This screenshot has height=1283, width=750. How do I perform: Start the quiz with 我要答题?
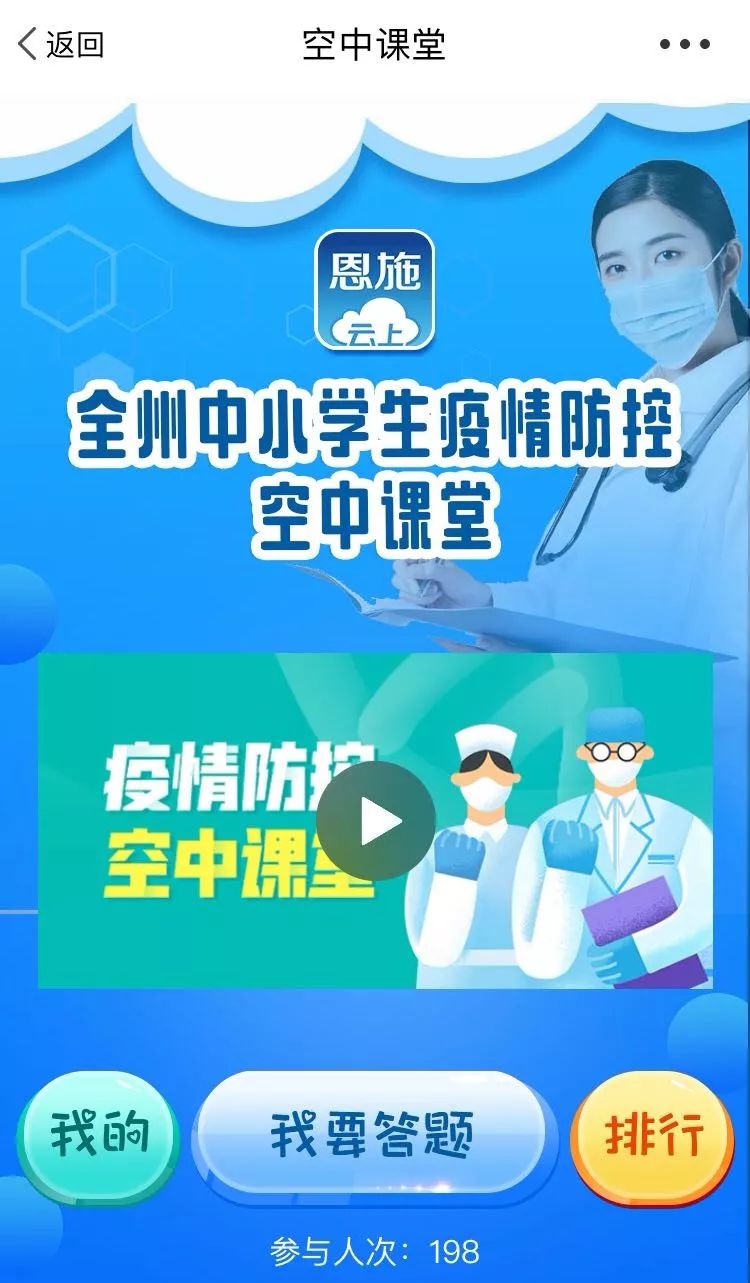(372, 1136)
